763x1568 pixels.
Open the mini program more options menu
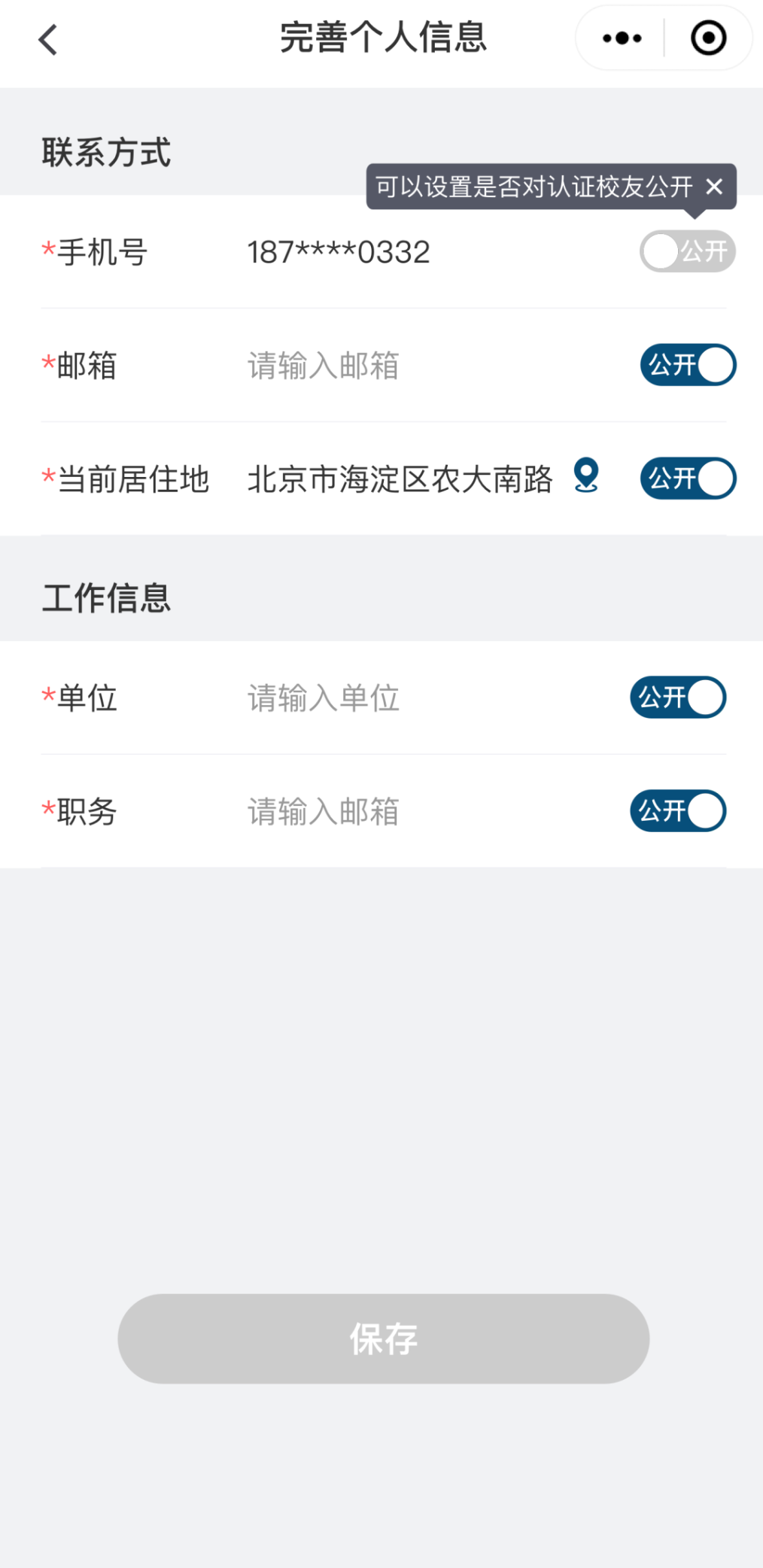pos(622,38)
